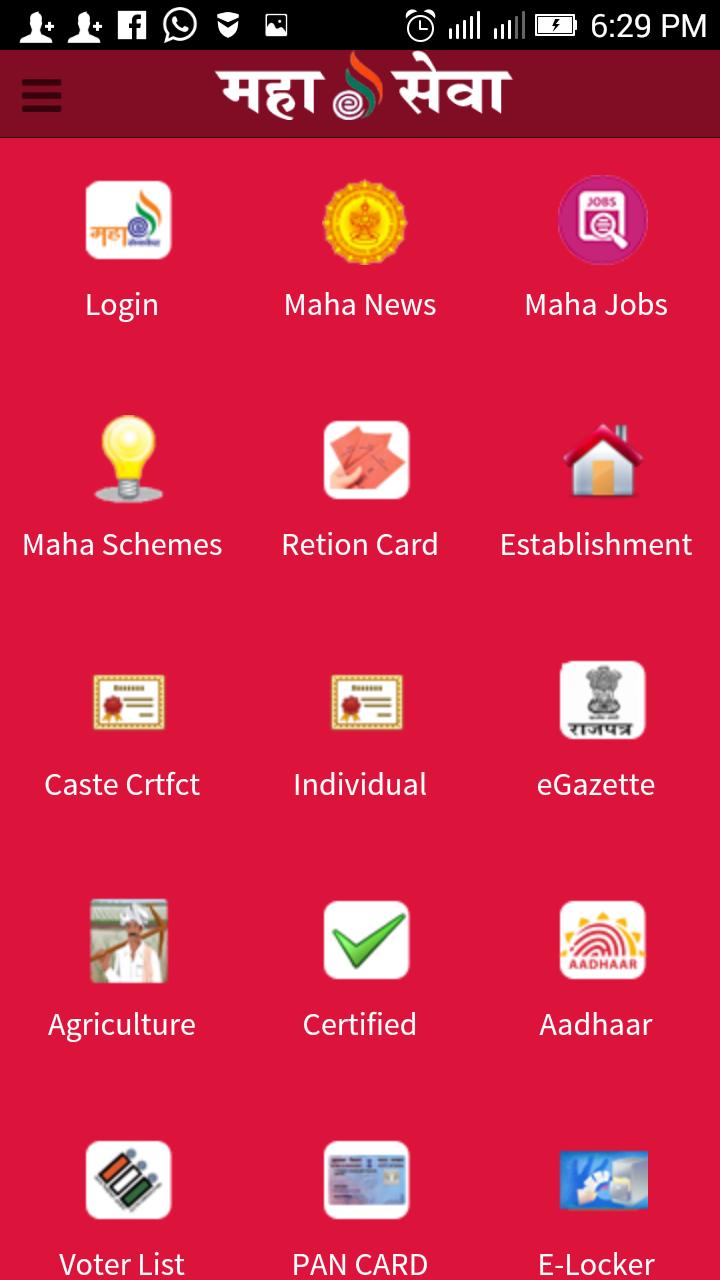
Task: Open the clock in the status bar
Action: tap(421, 24)
